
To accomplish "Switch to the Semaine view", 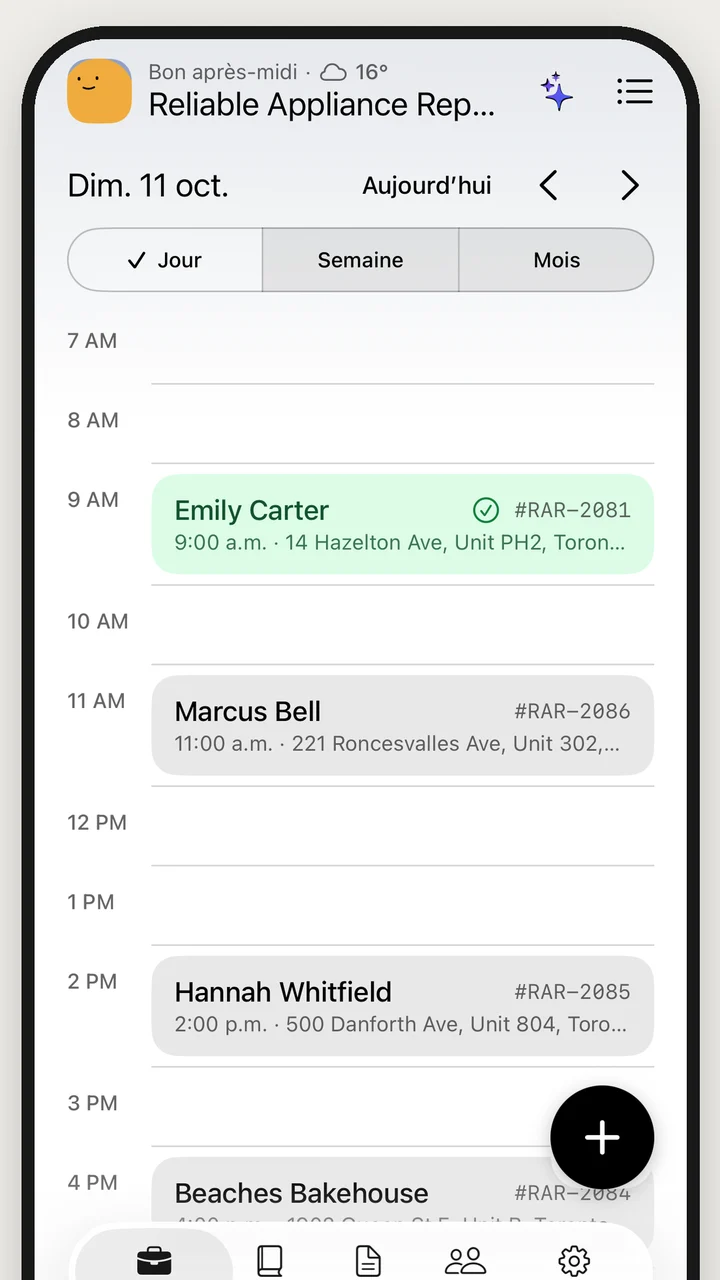I will click(360, 260).
